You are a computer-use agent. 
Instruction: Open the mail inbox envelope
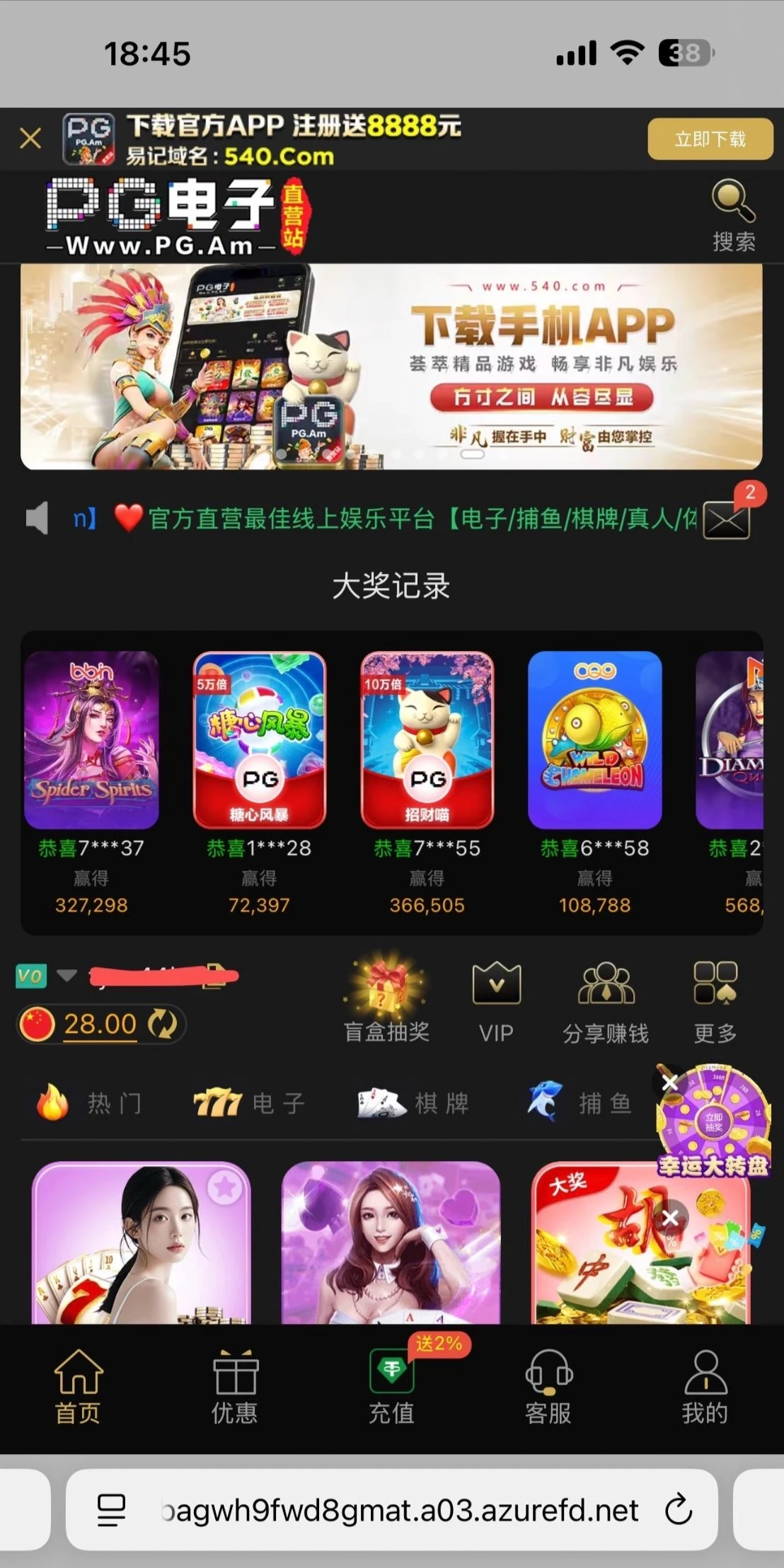[x=727, y=521]
